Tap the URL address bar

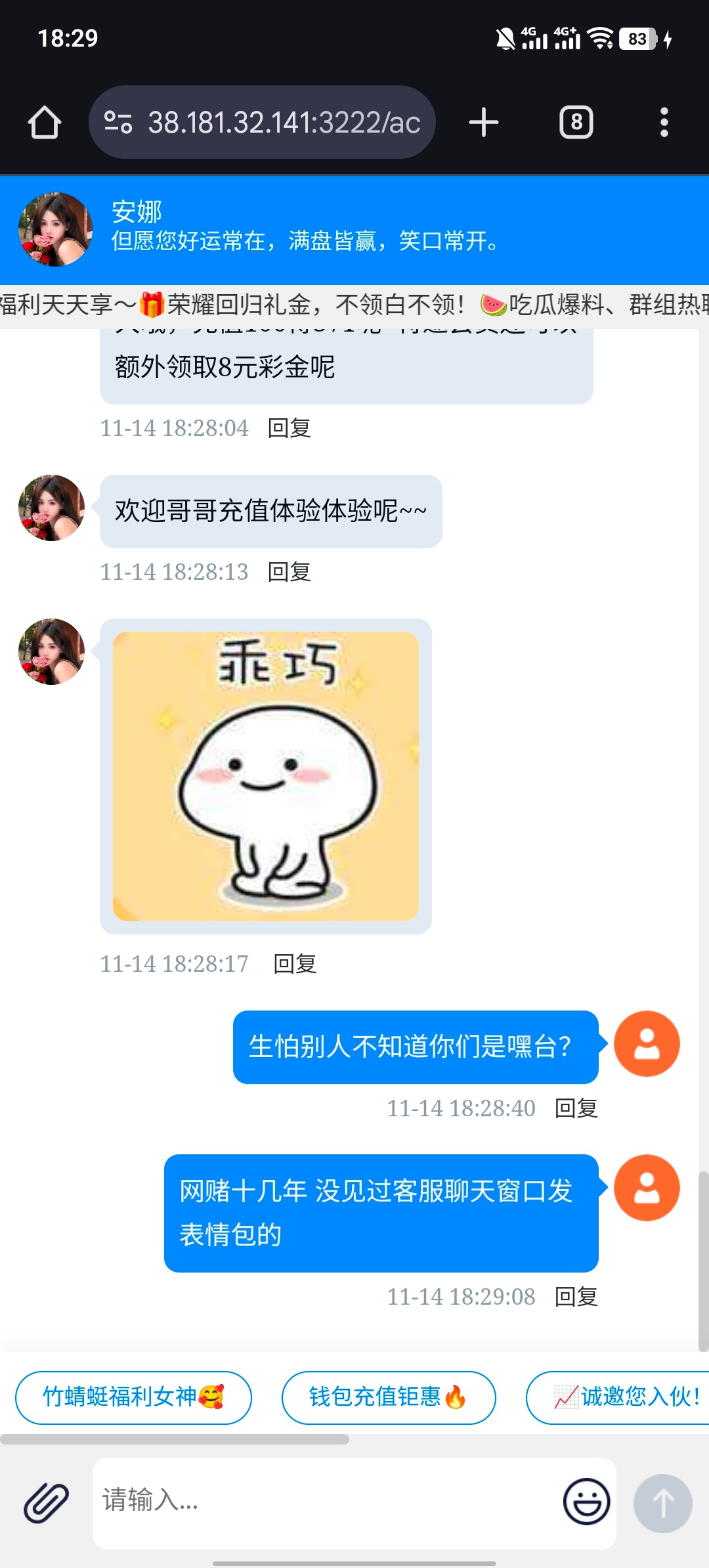[263, 122]
